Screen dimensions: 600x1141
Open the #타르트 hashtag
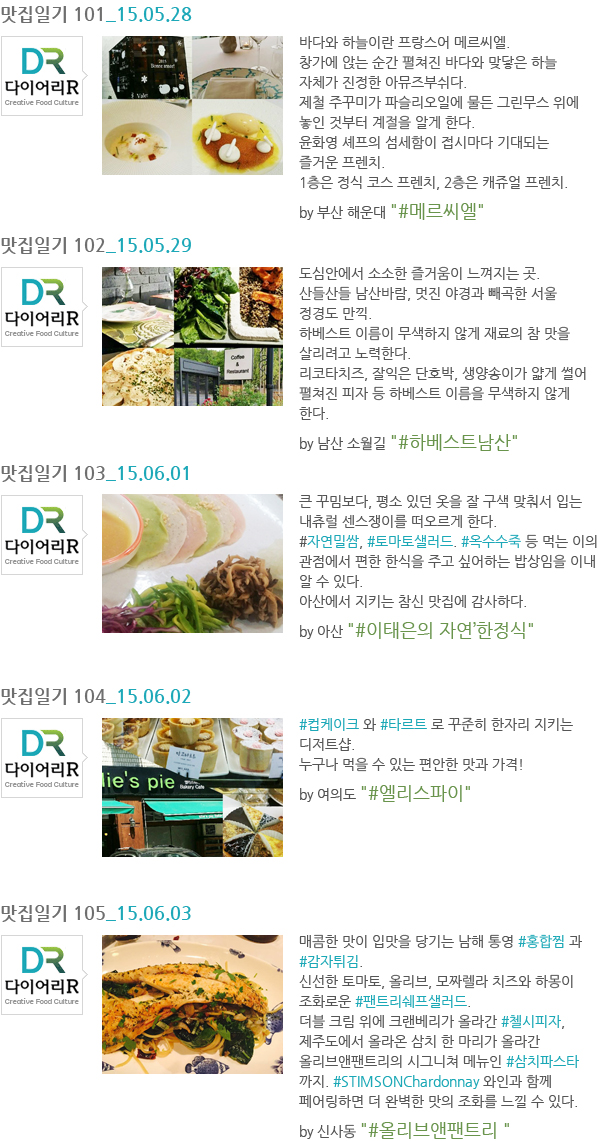click(402, 723)
